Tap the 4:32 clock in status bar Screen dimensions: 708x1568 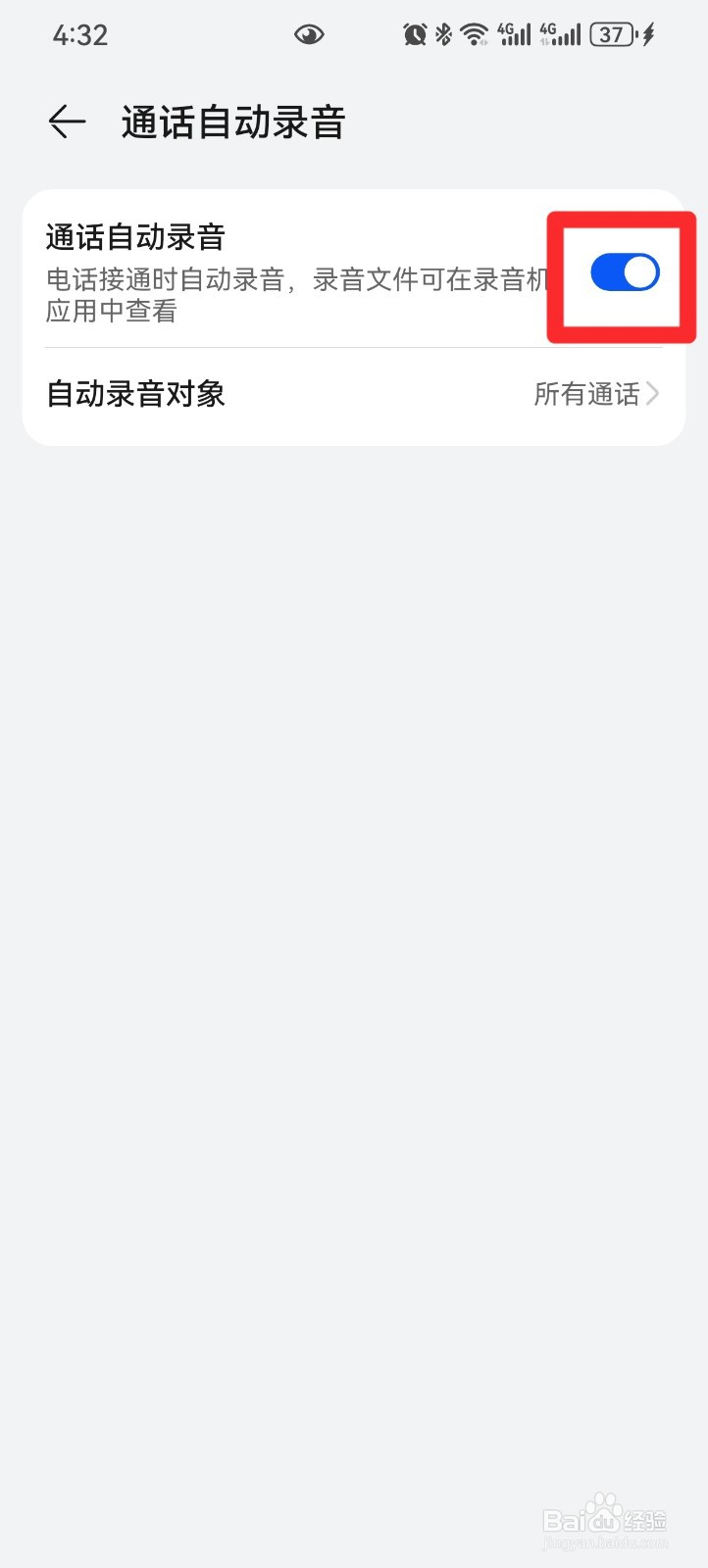[x=78, y=33]
